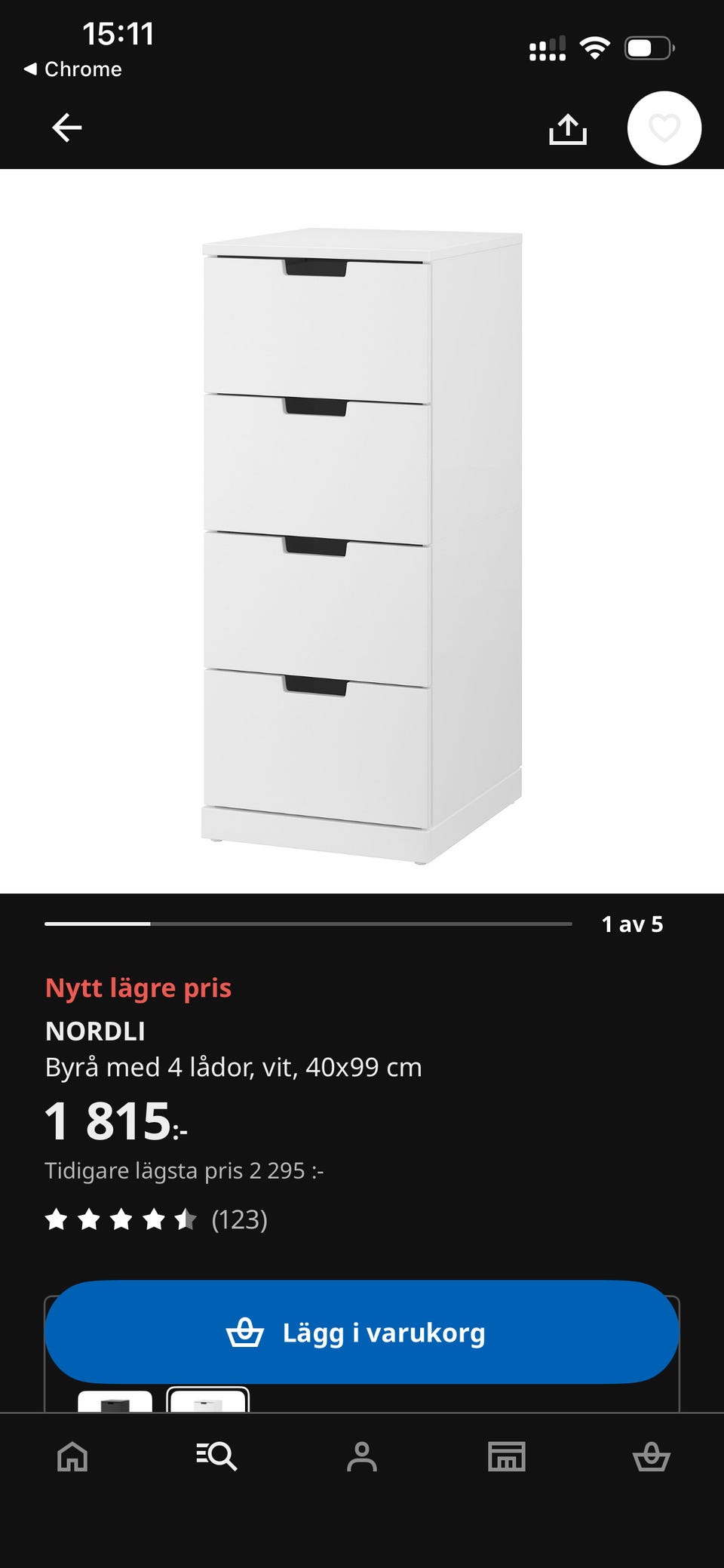Screen dimensions: 724x1568
Task: Go to the home tab
Action: click(72, 1456)
